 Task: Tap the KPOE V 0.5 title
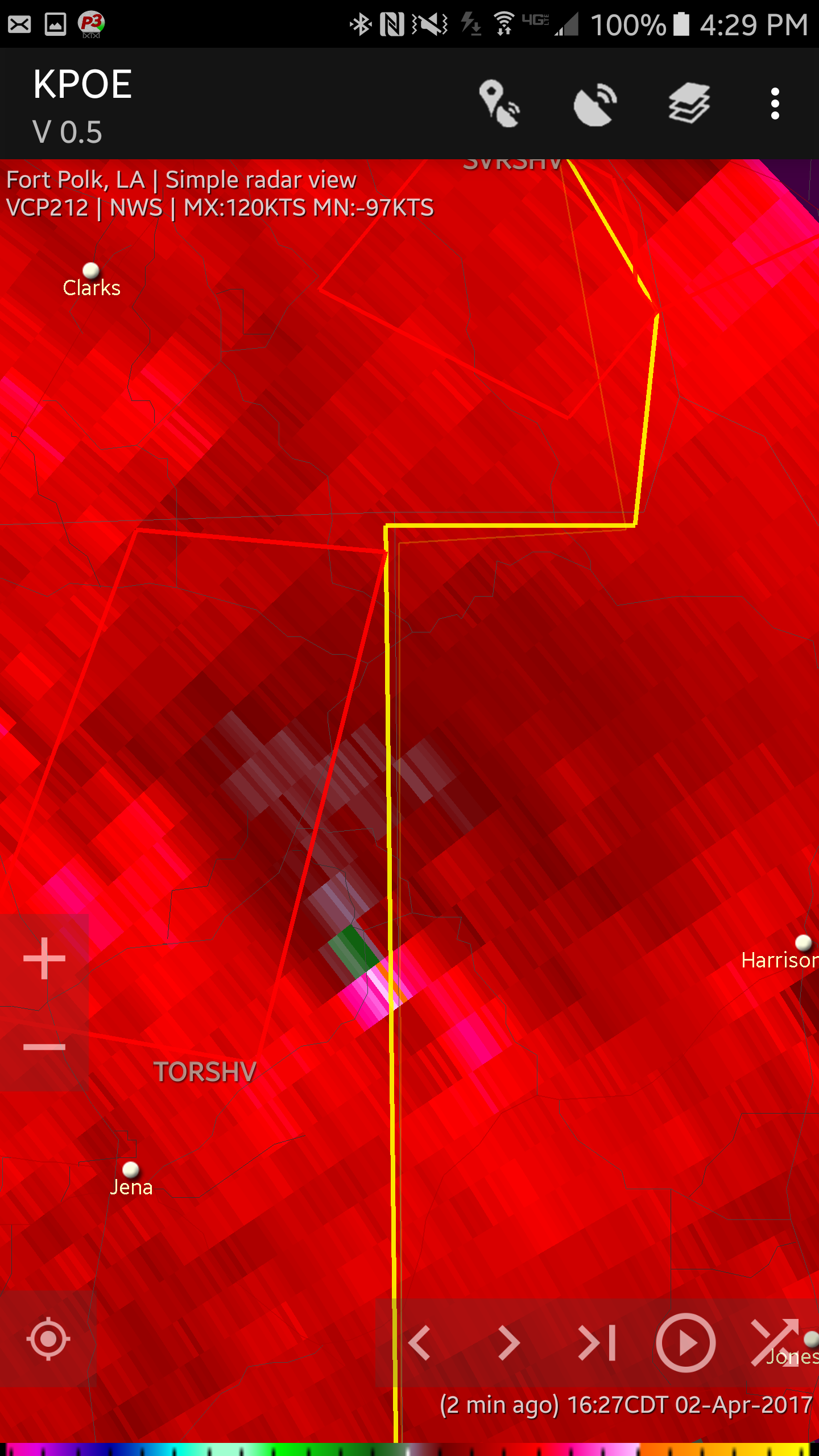pos(82,106)
